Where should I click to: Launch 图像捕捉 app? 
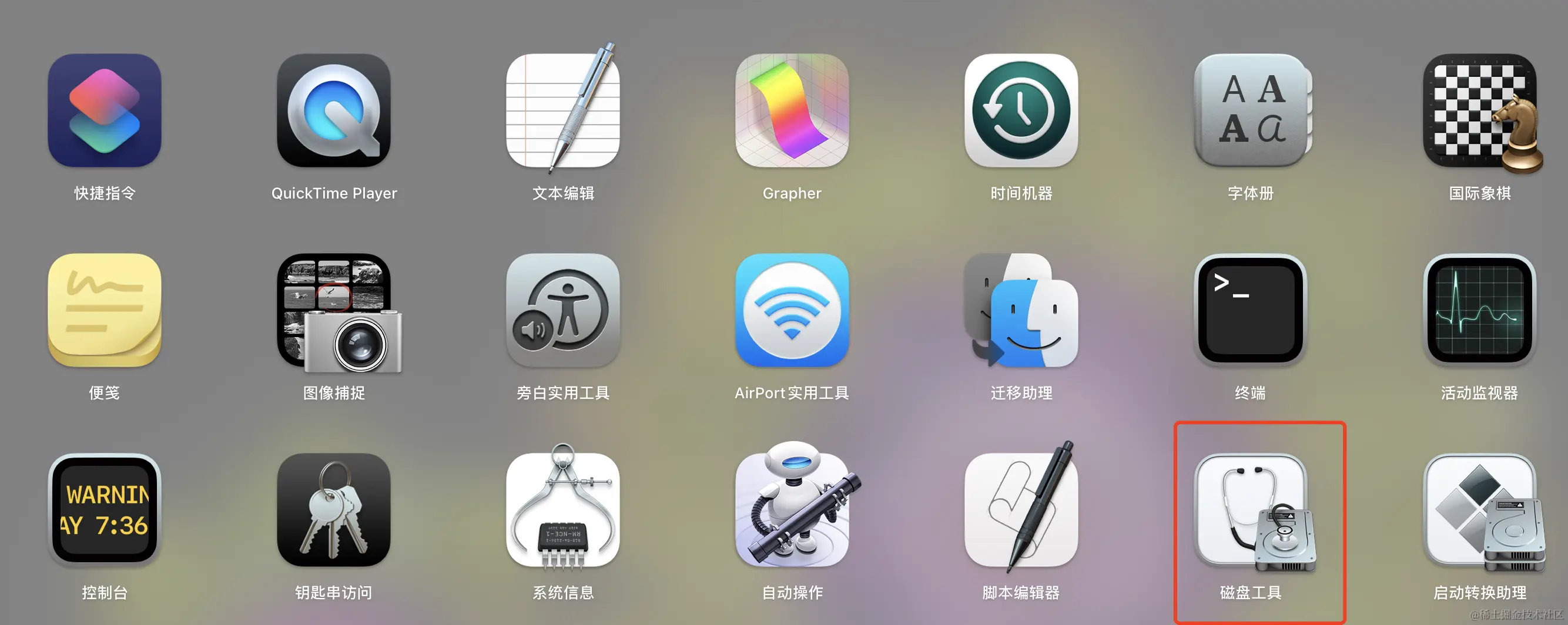pos(334,310)
